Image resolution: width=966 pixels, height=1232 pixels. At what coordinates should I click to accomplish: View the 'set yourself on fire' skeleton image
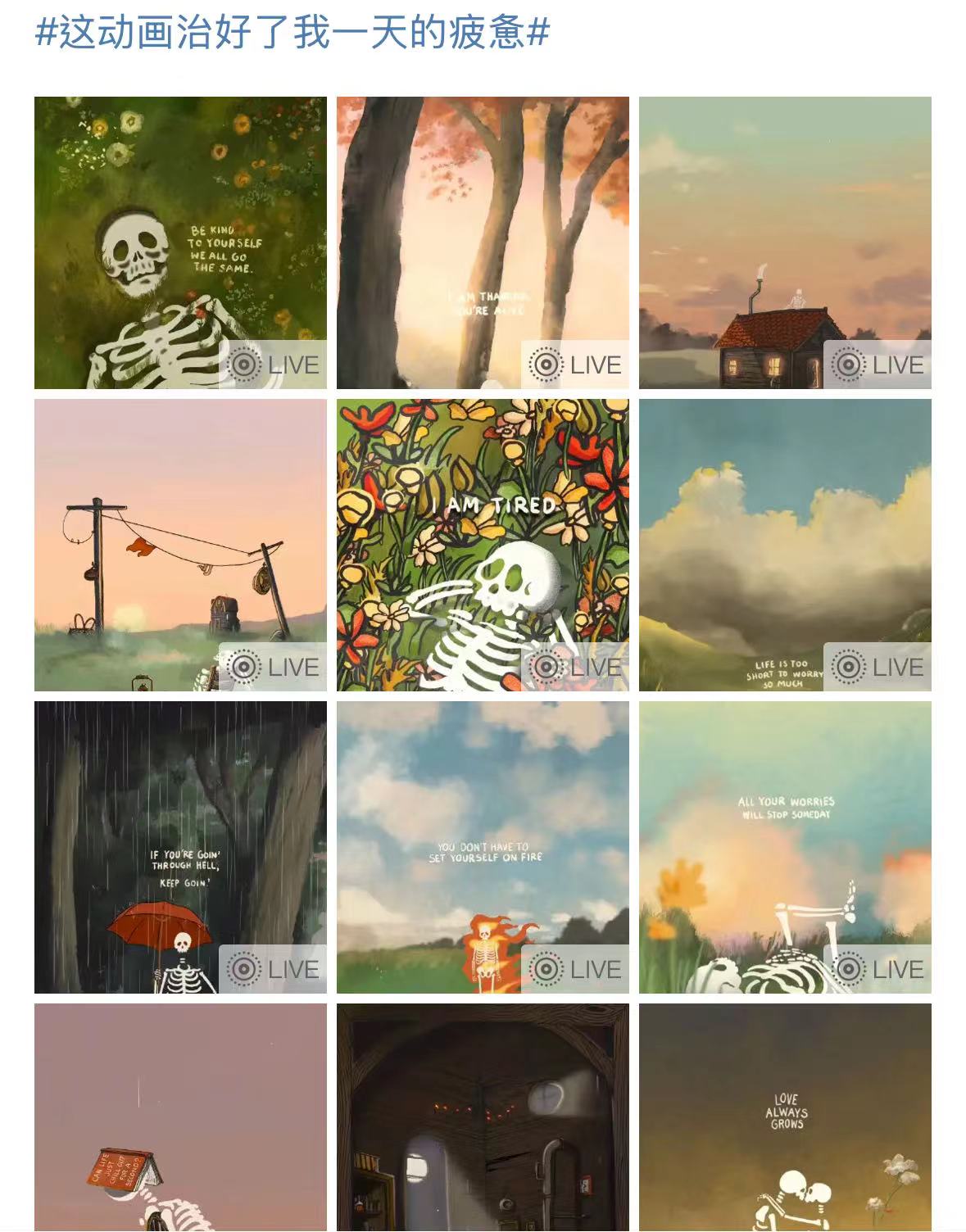coord(483,847)
